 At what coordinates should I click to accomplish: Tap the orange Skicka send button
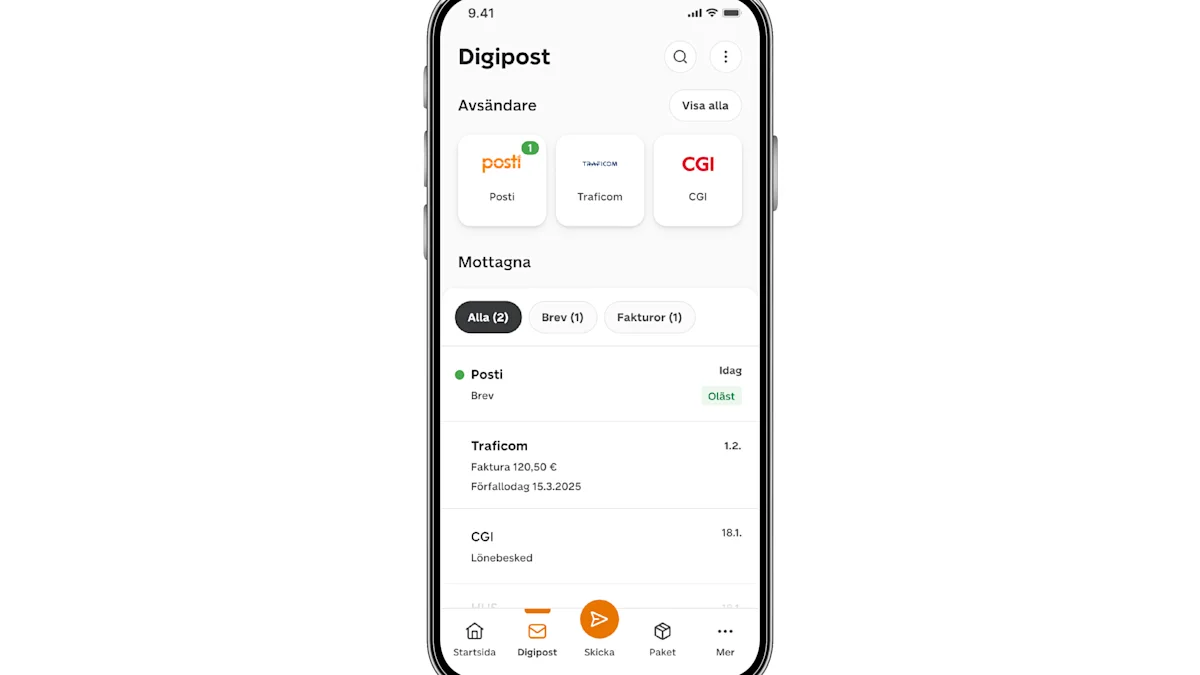tap(599, 620)
